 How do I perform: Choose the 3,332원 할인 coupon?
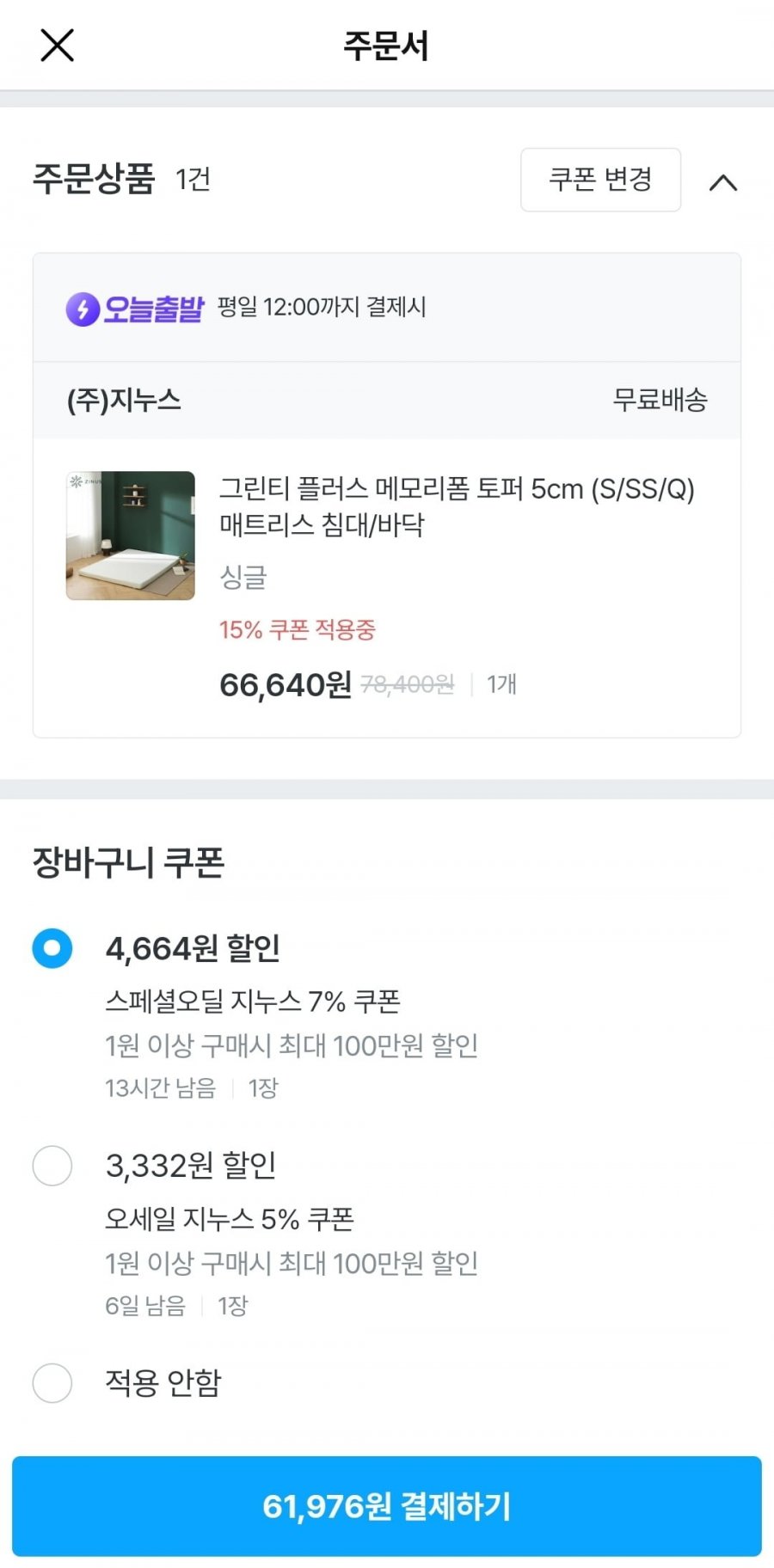coord(52,1166)
